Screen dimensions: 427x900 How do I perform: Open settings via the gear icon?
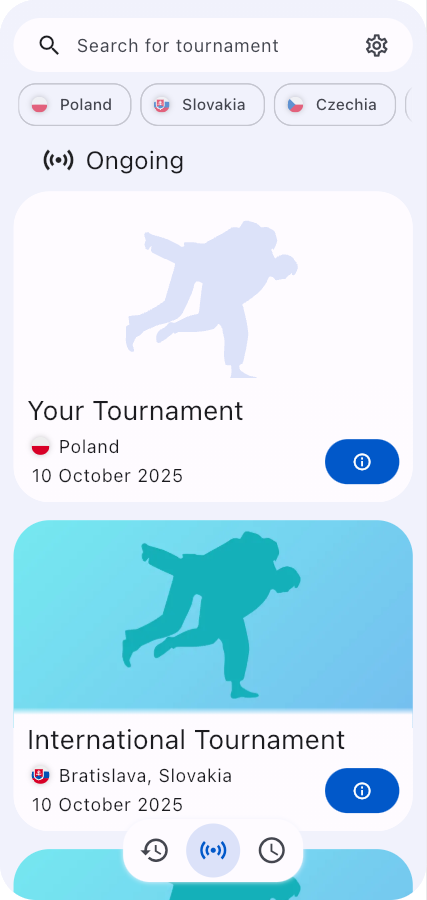point(376,45)
